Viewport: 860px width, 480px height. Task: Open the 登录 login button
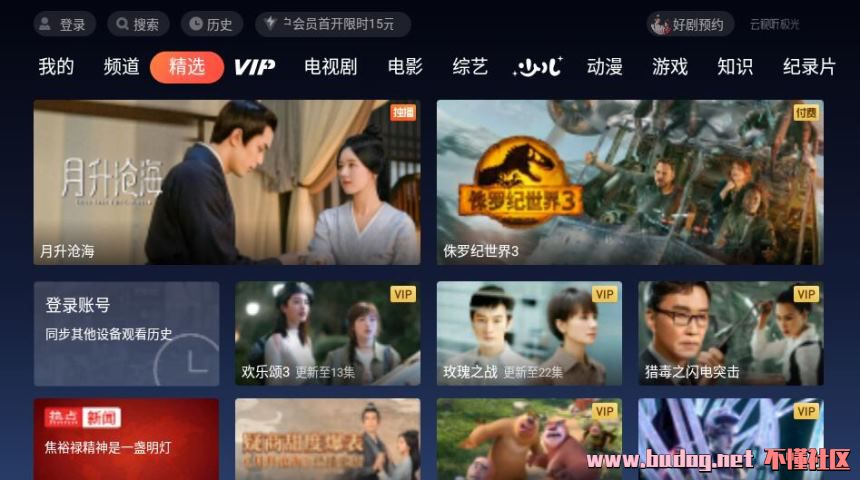pos(64,25)
